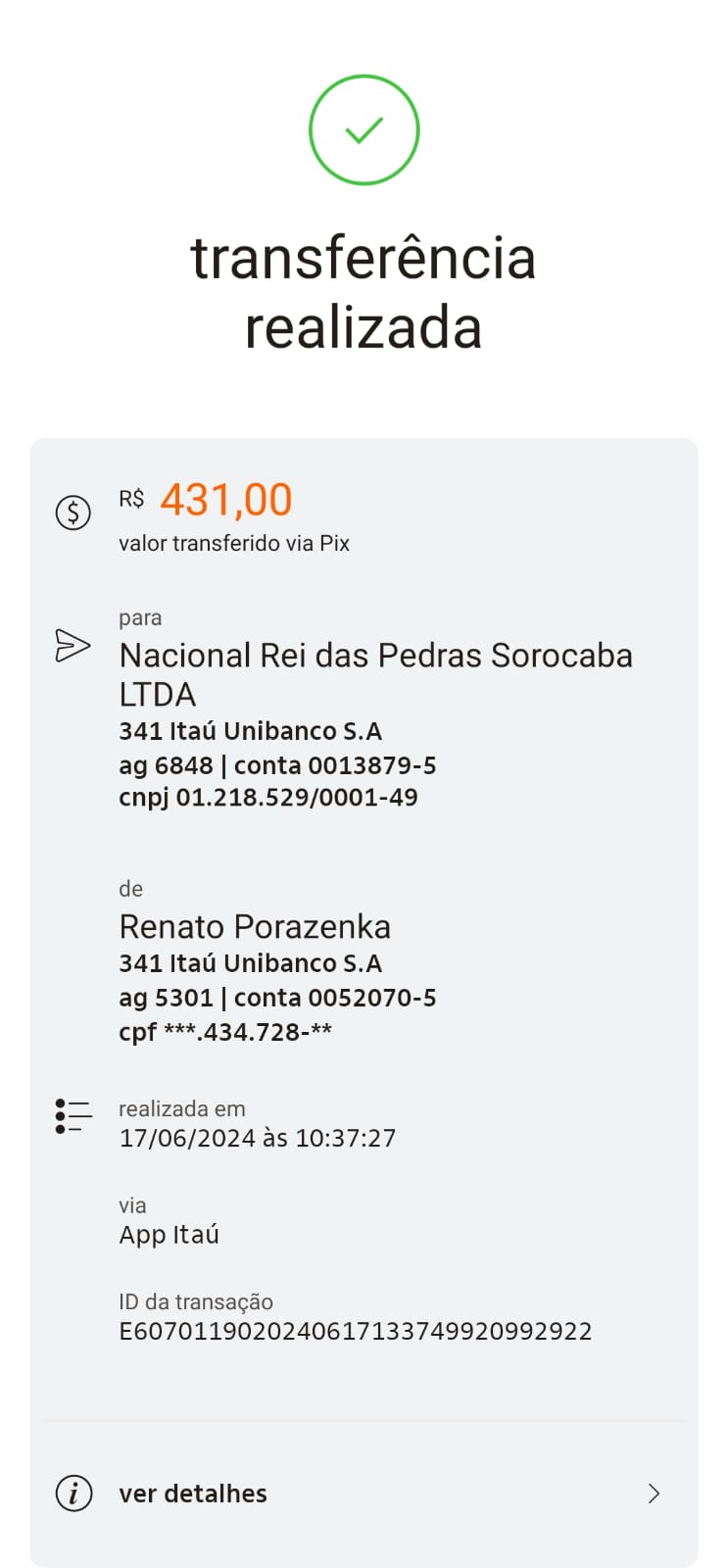Click the green success checkmark icon
Screen dimensions: 728x1568
[364, 128]
